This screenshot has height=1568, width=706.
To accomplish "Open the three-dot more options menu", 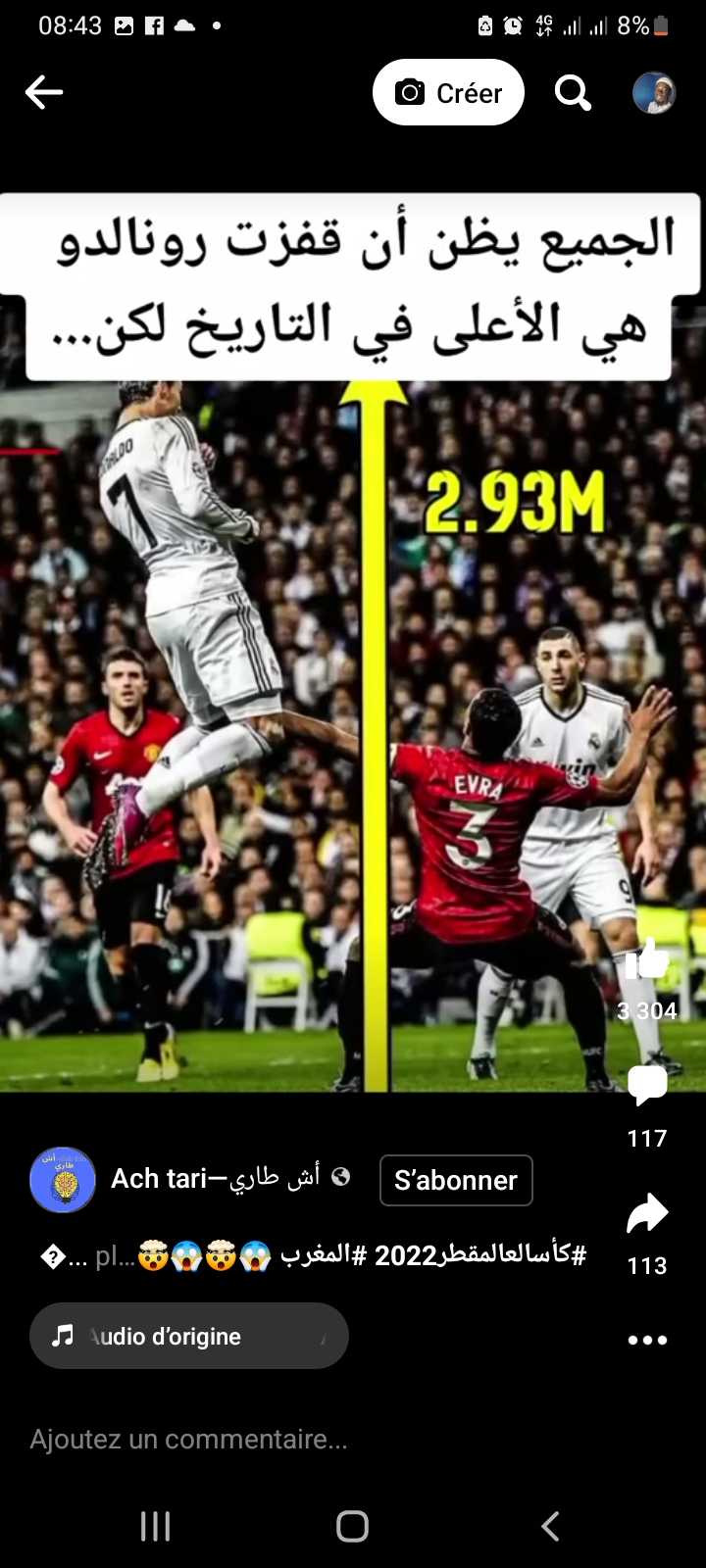I will click(647, 1340).
